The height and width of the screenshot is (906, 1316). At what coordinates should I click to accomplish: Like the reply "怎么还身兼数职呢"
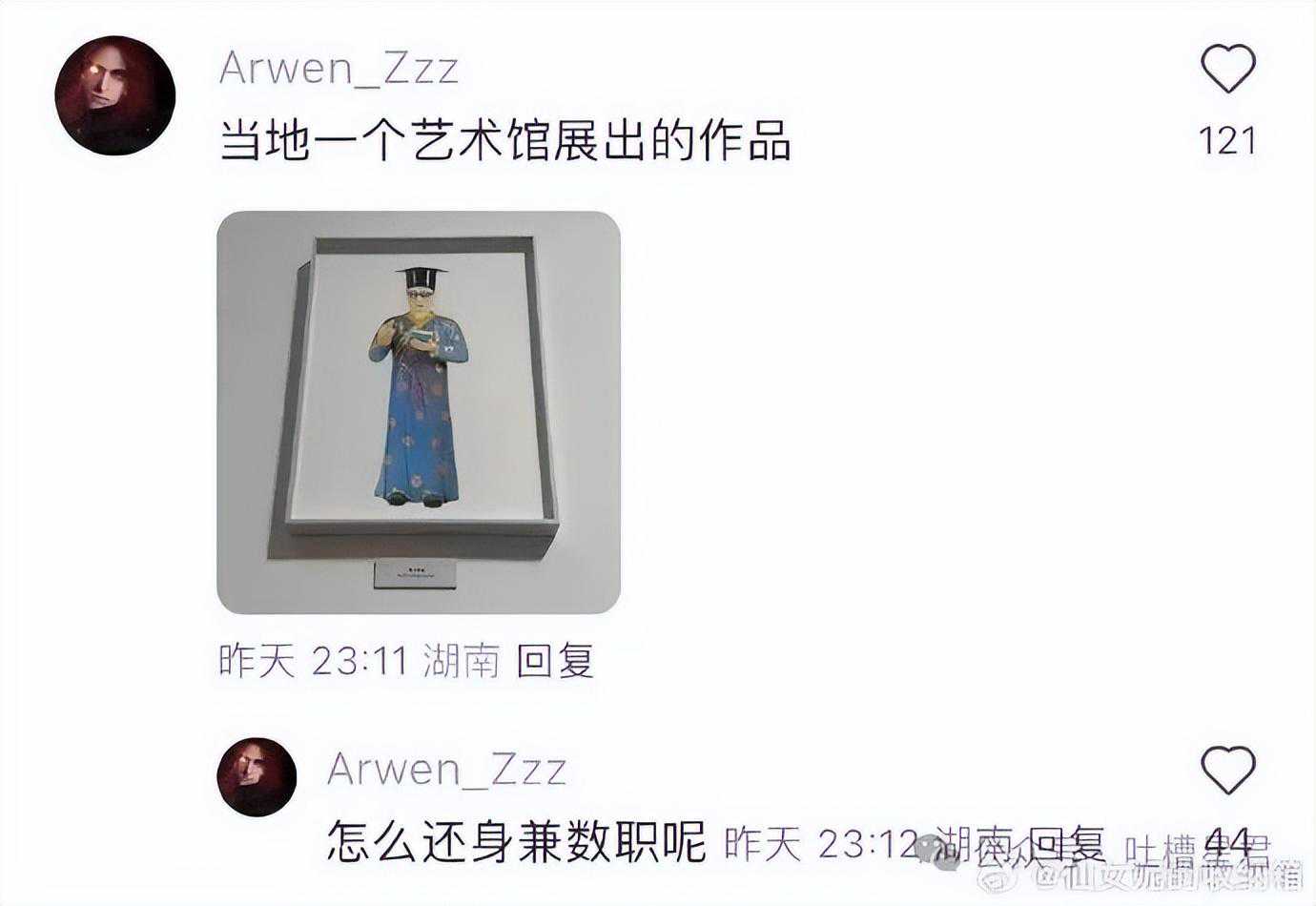coord(1227,770)
